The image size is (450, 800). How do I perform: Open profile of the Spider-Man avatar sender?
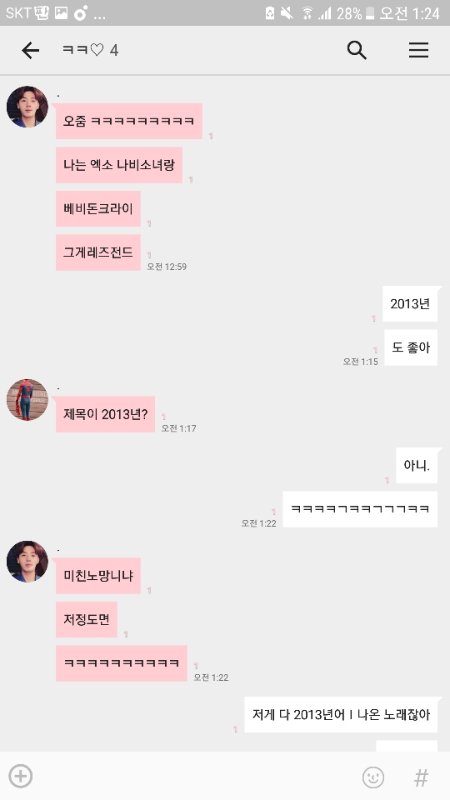[x=28, y=399]
